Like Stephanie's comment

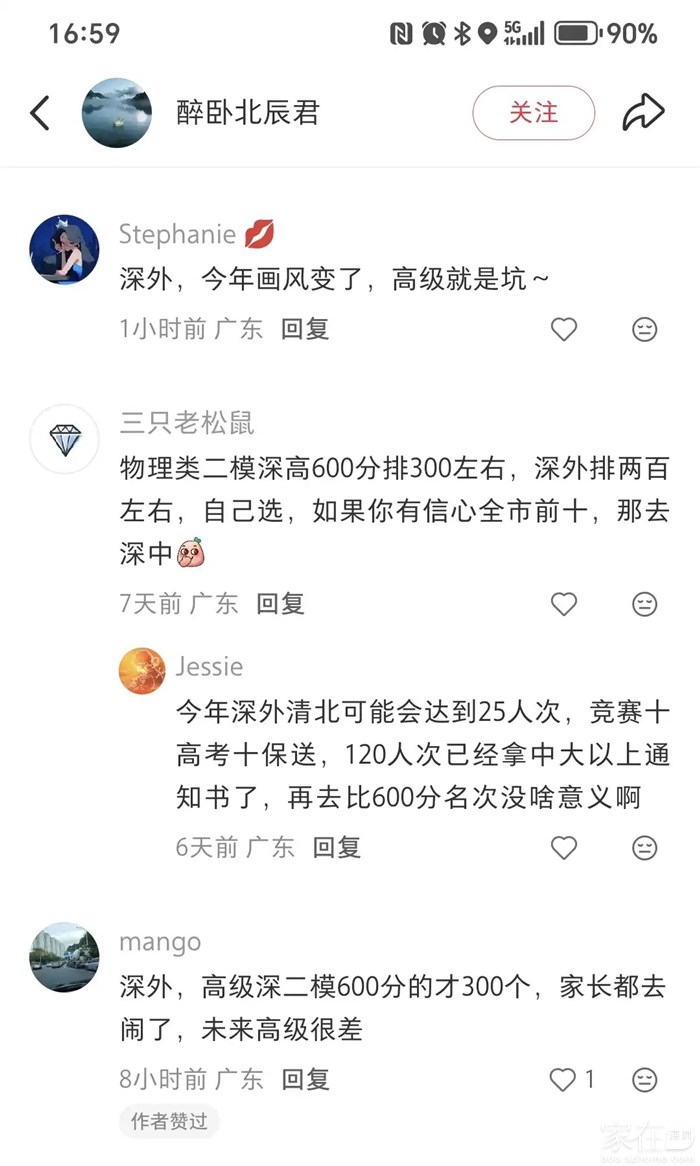tap(564, 329)
